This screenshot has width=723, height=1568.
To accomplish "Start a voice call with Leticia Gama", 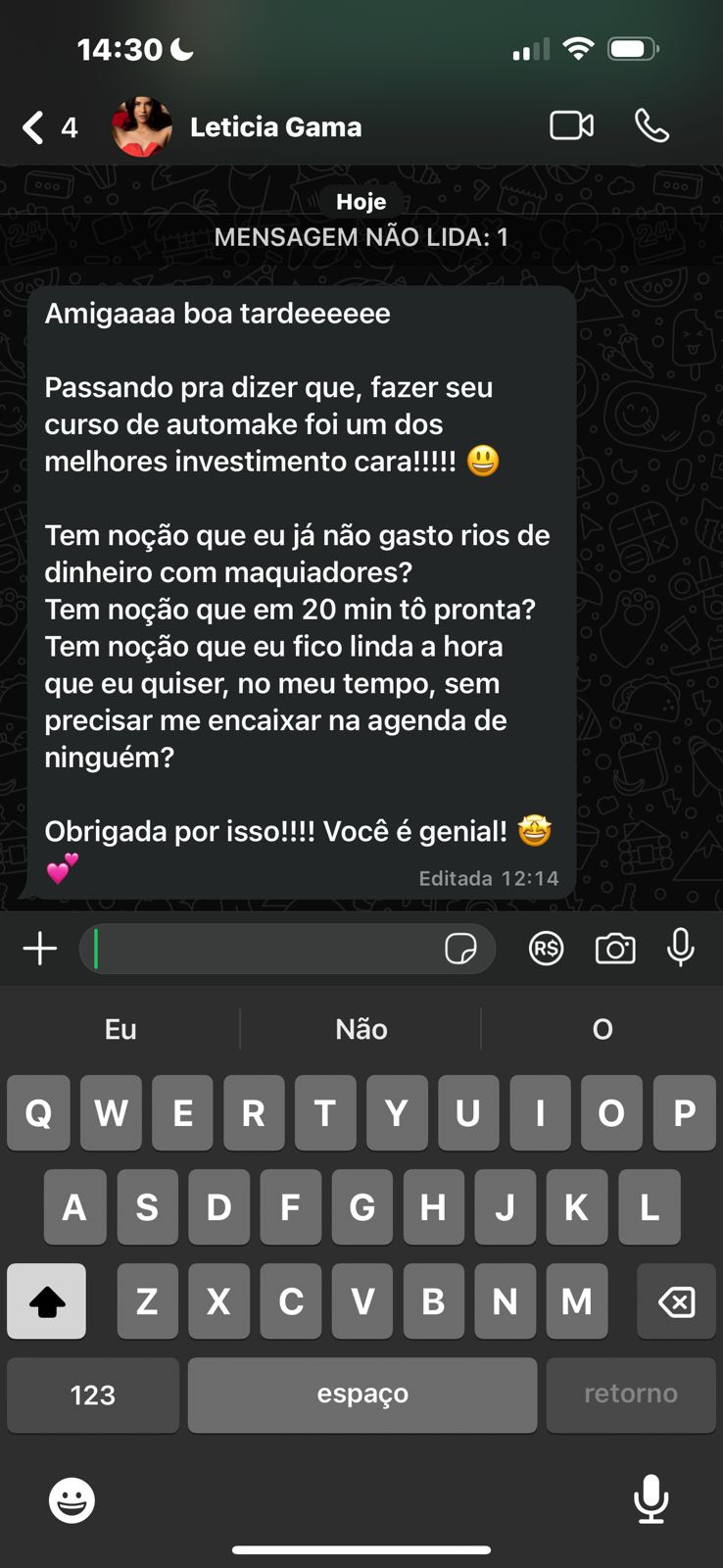I will (x=651, y=125).
